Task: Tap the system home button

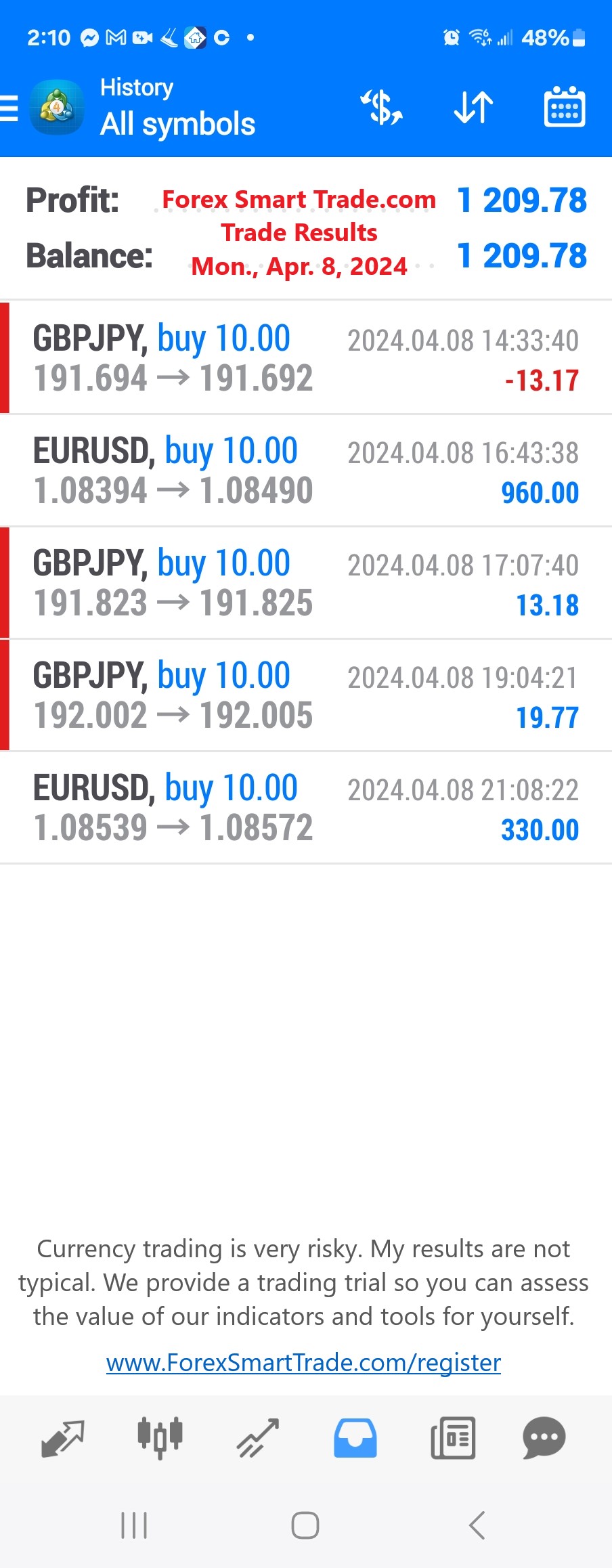Action: click(305, 1525)
